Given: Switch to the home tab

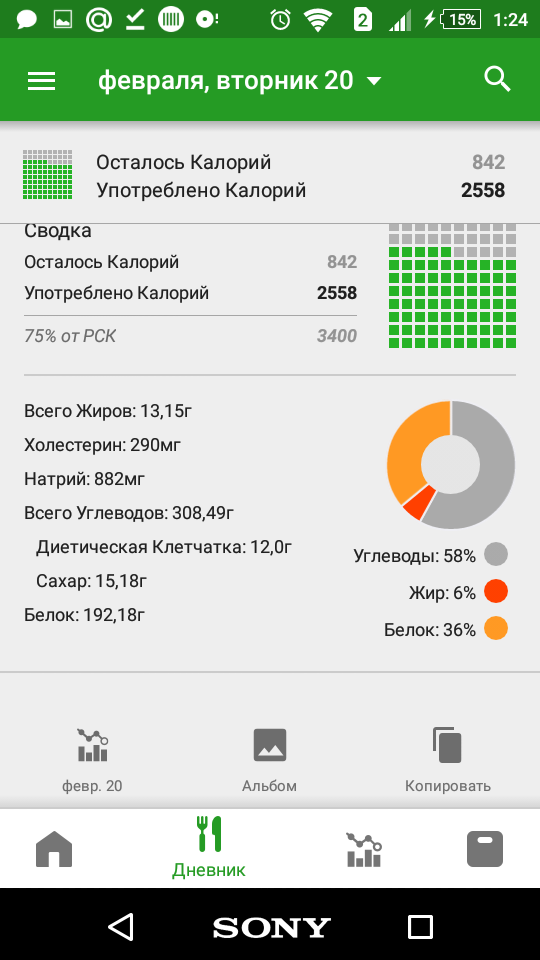Looking at the screenshot, I should pos(54,849).
